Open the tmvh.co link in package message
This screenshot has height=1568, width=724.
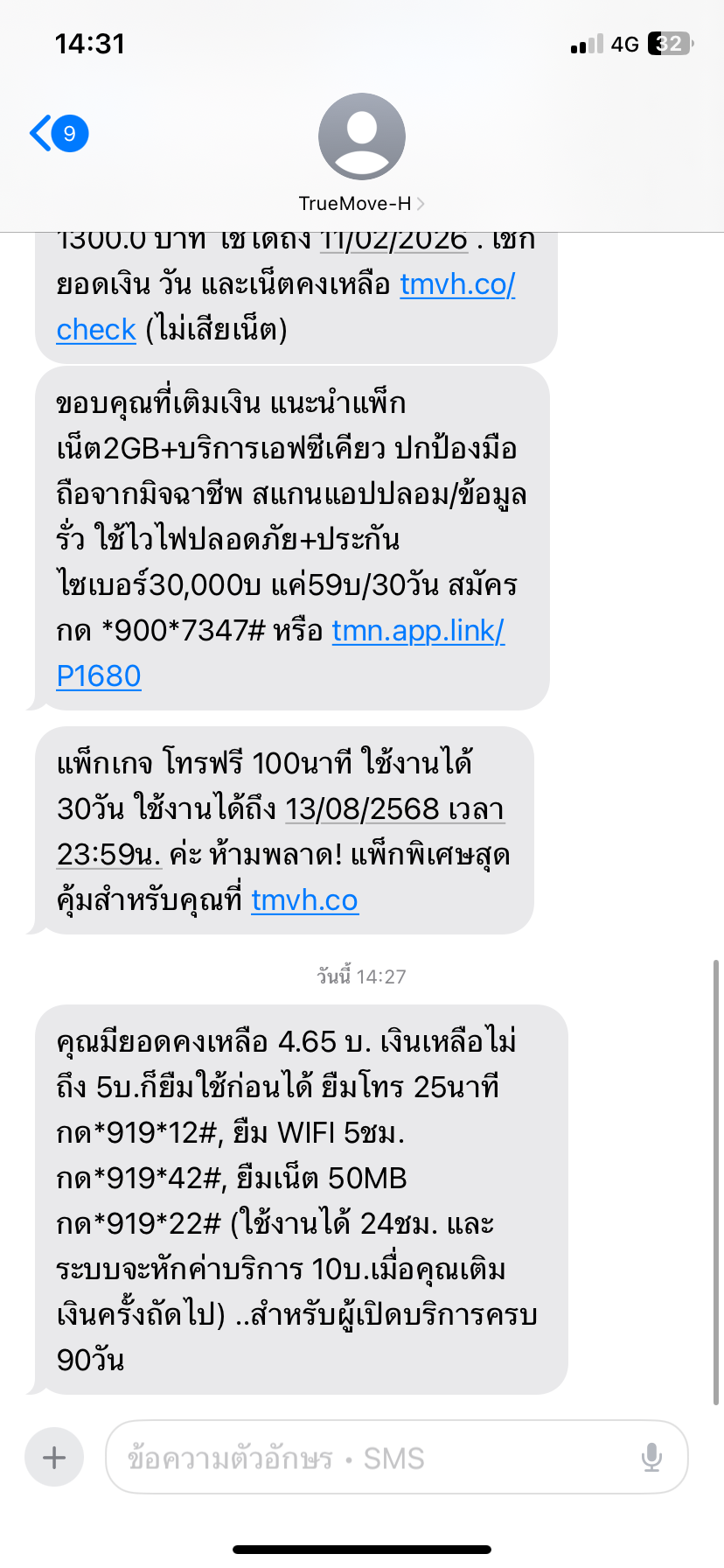click(x=304, y=900)
